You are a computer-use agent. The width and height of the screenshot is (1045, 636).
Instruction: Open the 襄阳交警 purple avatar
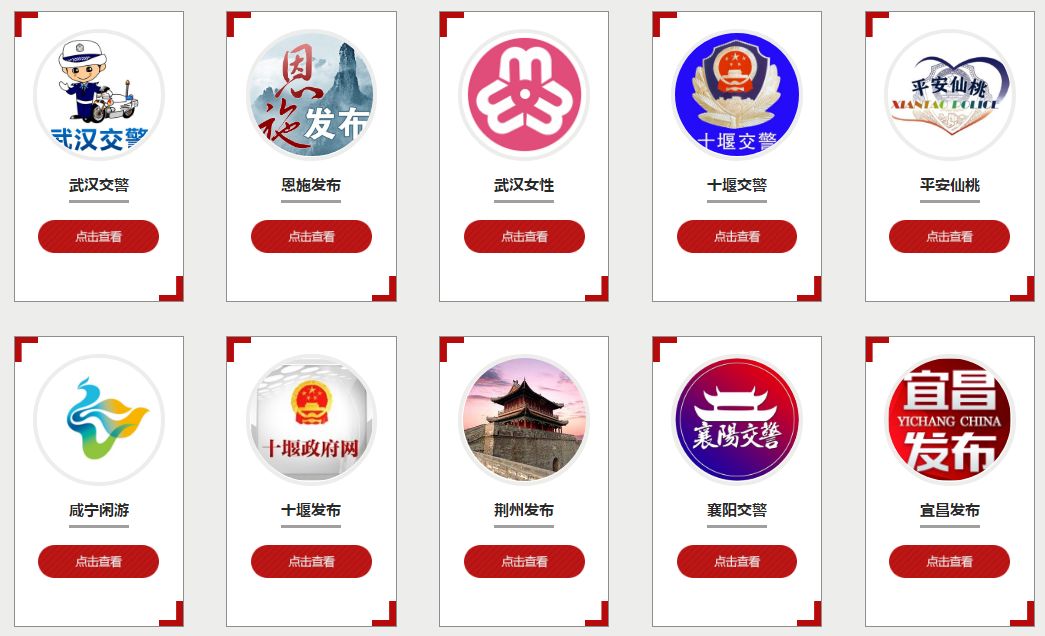coord(737,420)
